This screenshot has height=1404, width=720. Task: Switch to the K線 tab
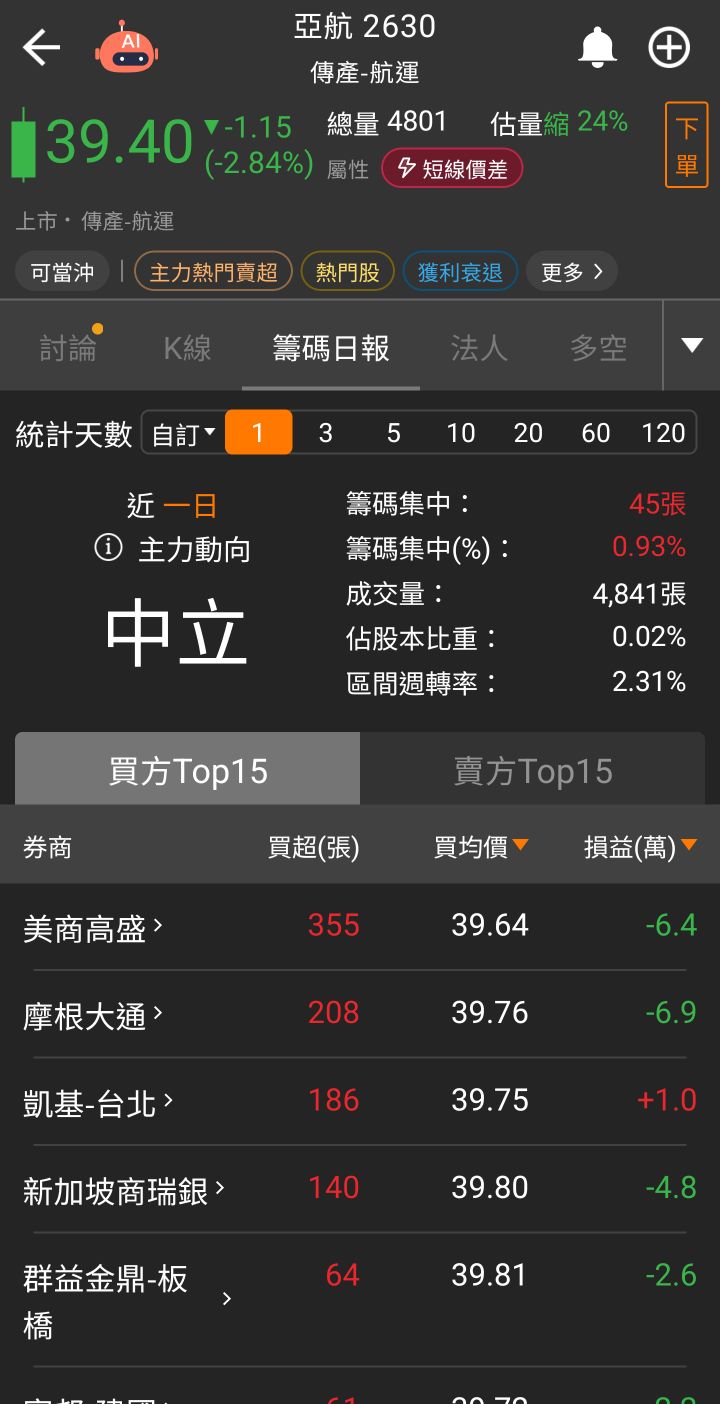[x=187, y=348]
